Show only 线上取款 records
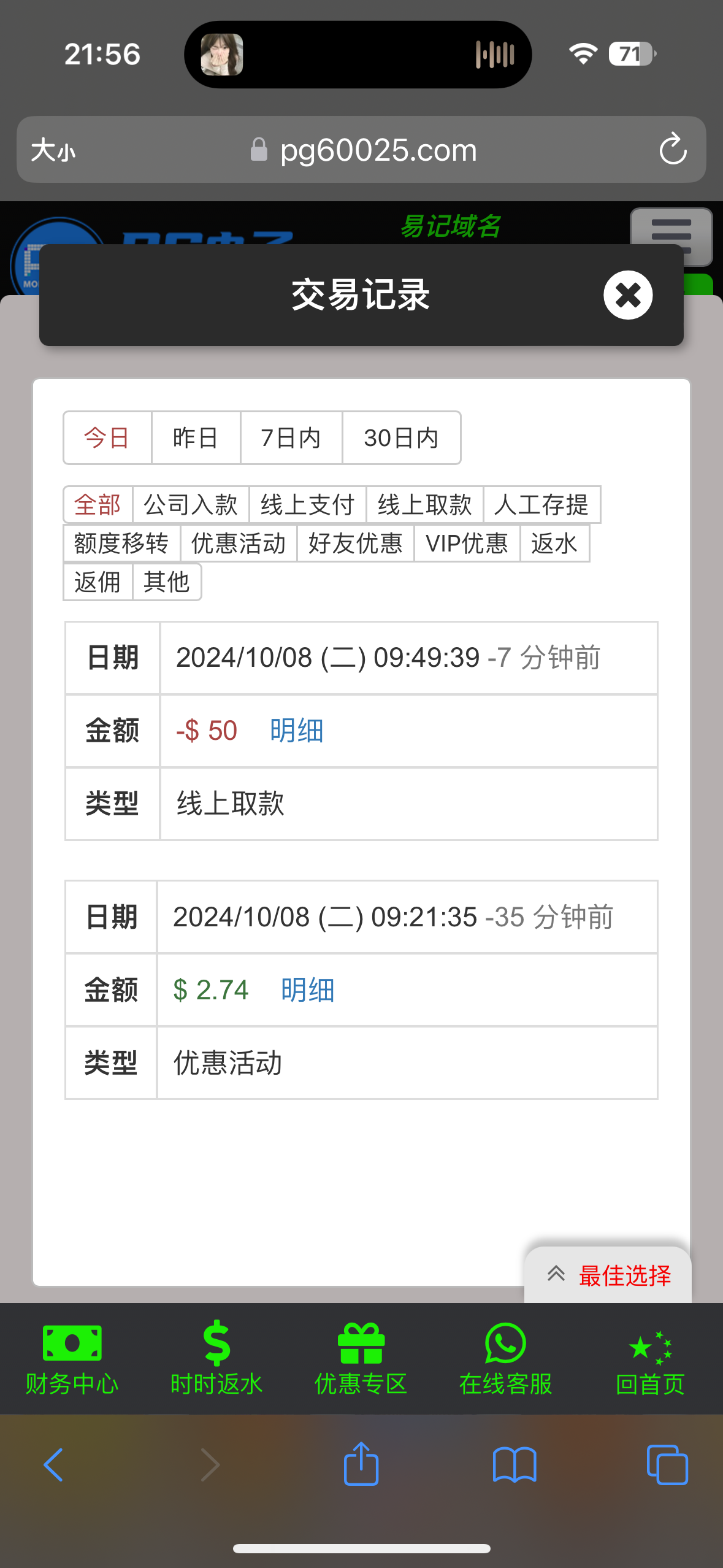723x1568 pixels. click(x=424, y=505)
